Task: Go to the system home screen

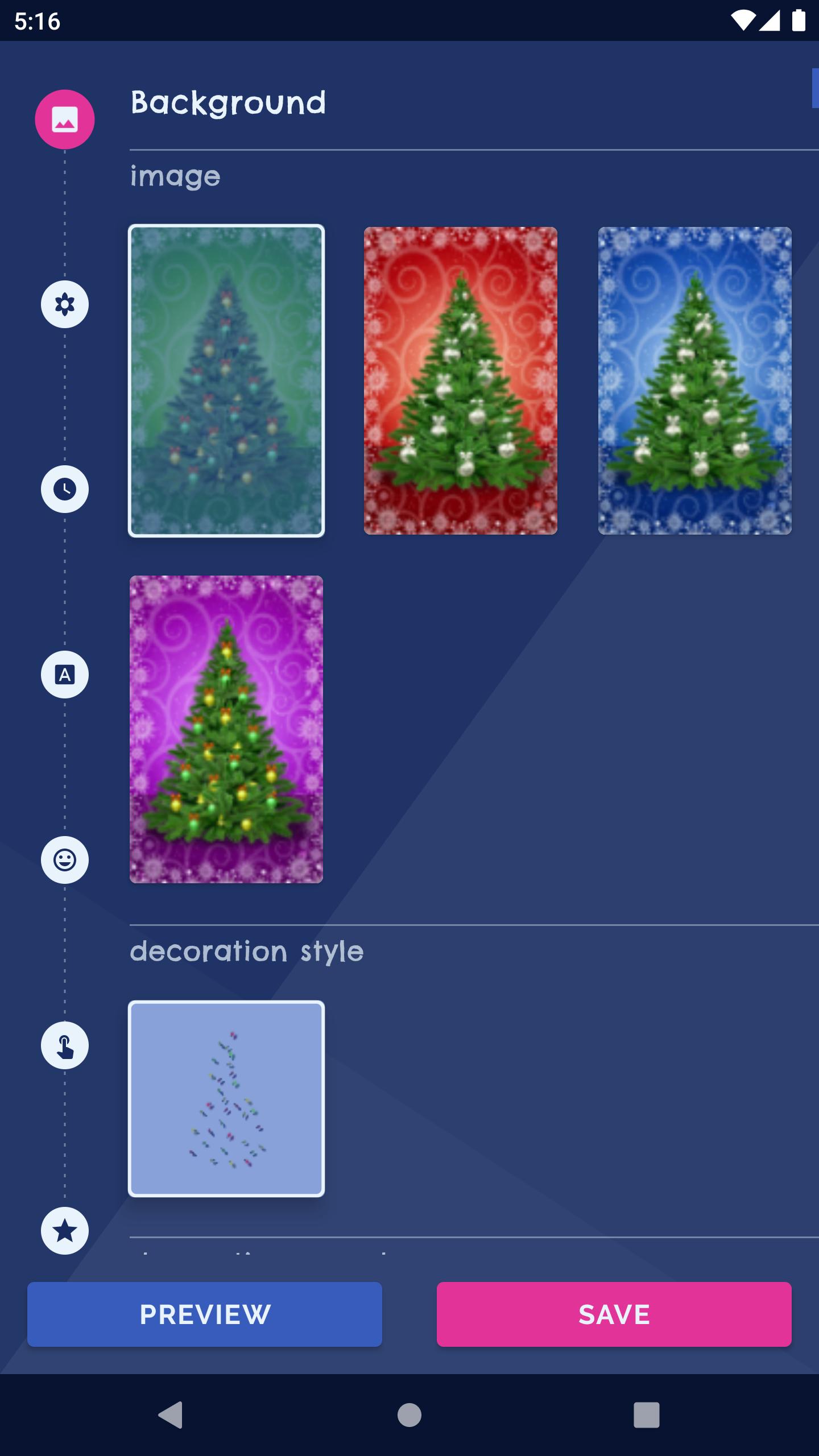Action: (x=409, y=1415)
